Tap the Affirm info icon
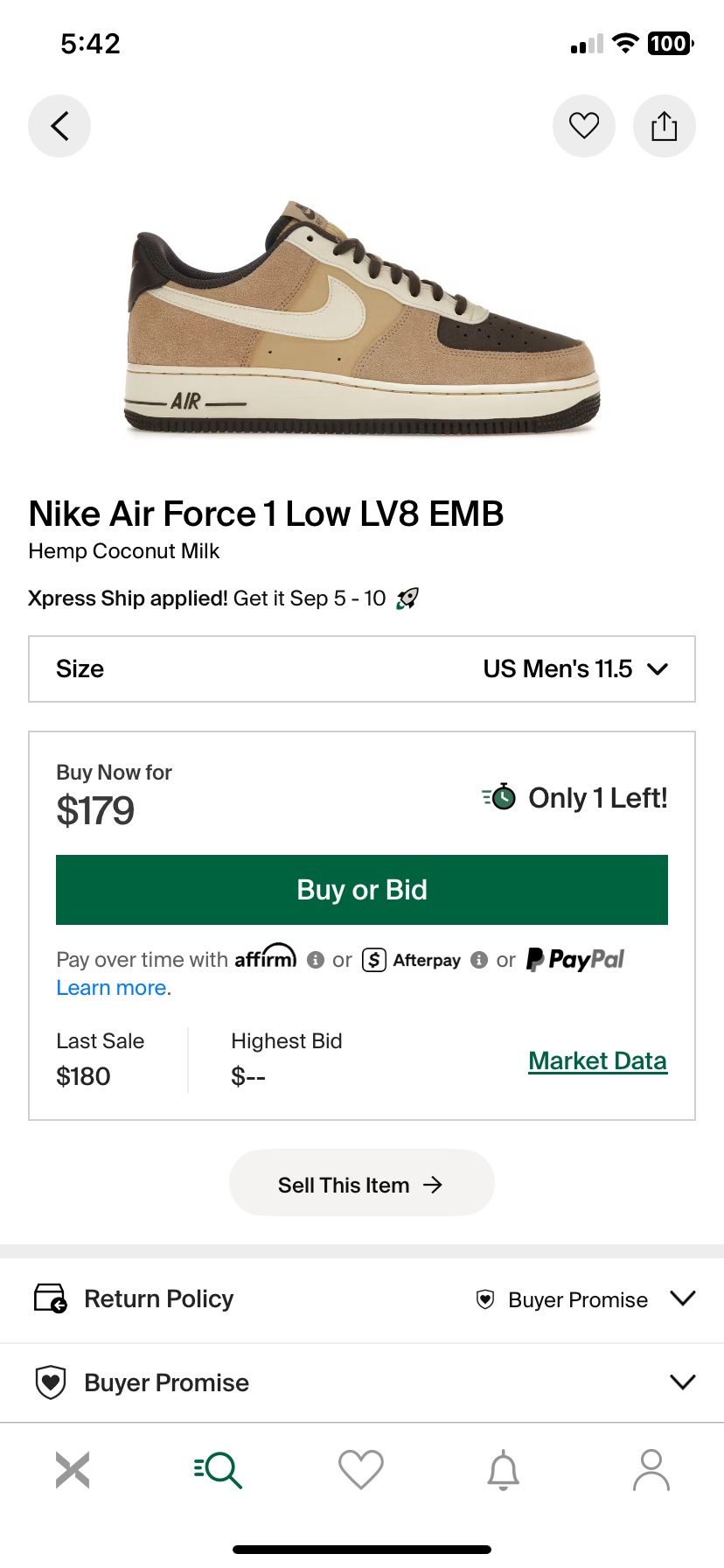 pos(314,960)
